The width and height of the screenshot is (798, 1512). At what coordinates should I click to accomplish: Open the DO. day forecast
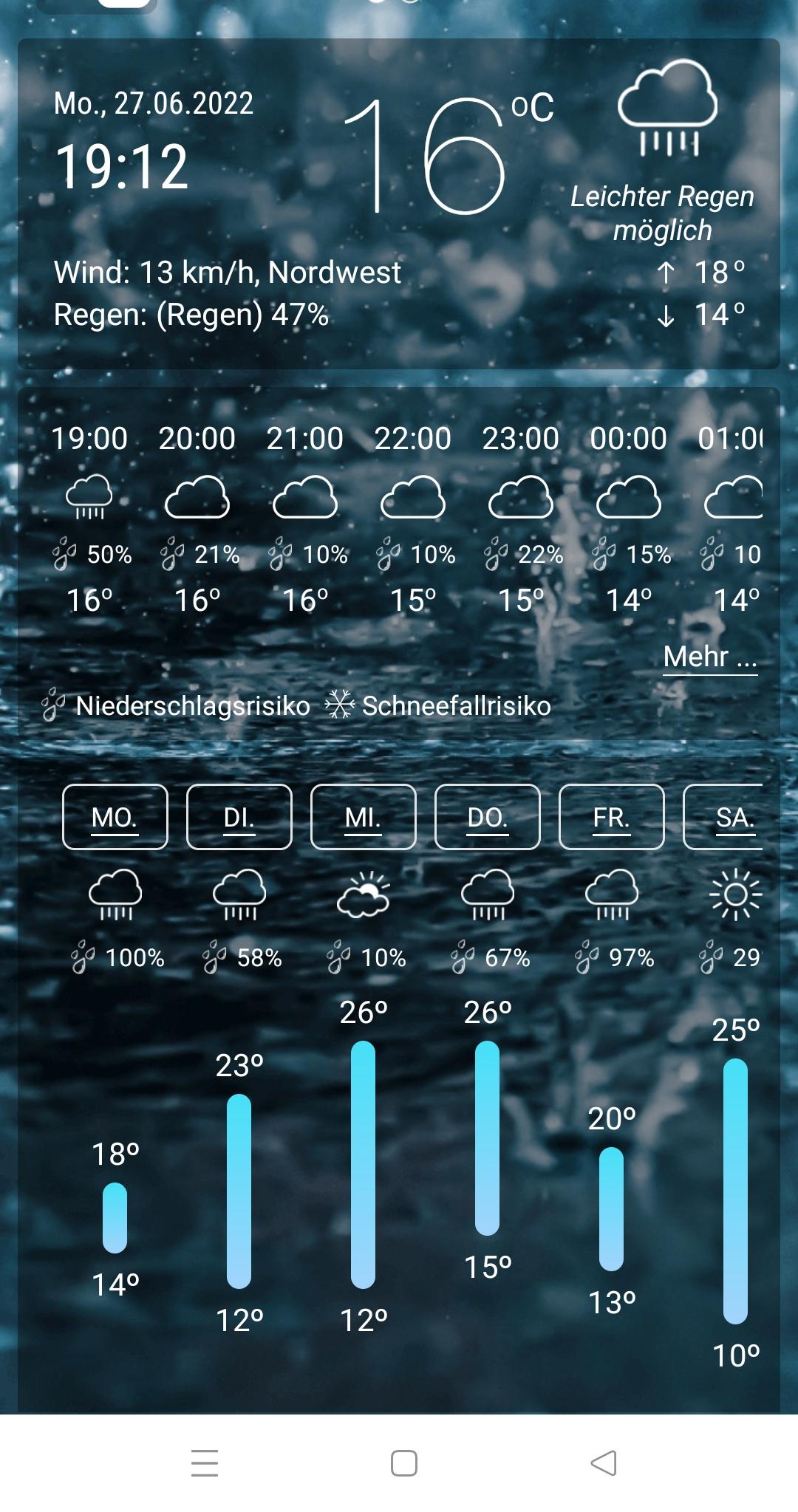488,817
